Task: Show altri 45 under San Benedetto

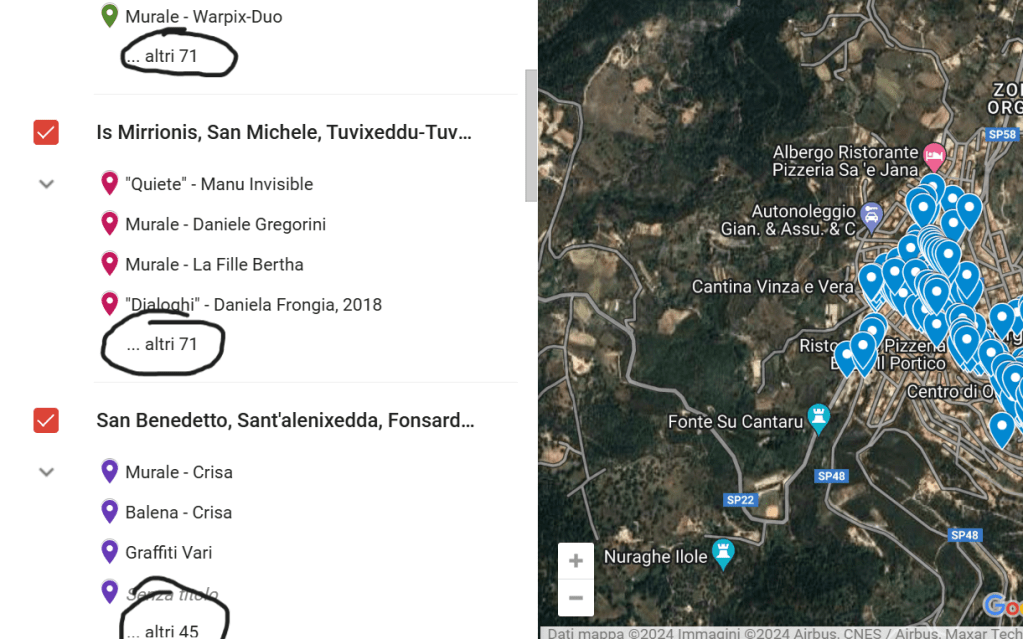Action: (x=162, y=631)
